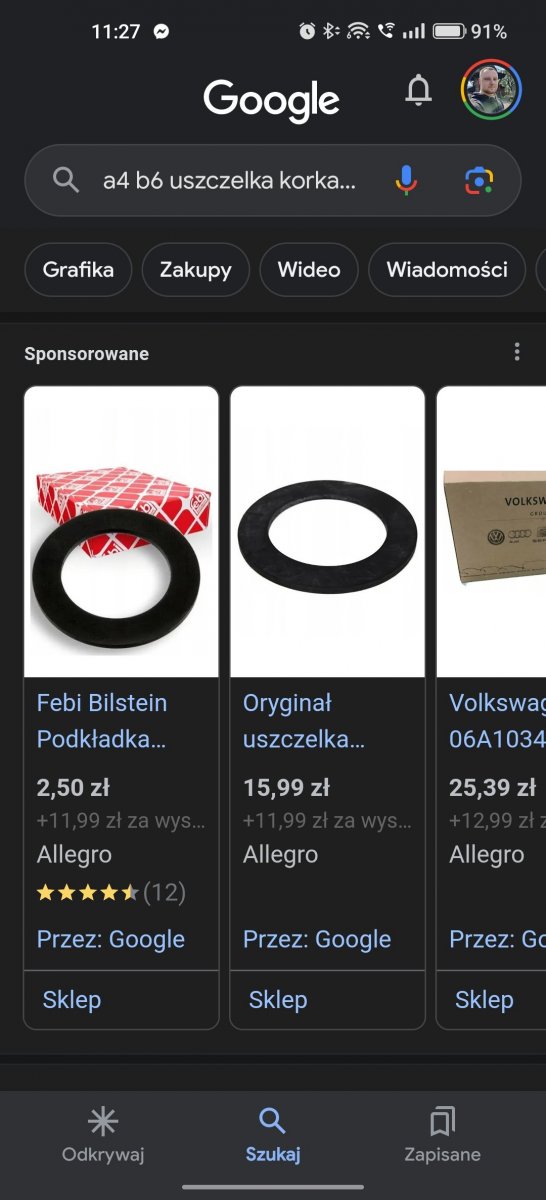This screenshot has height=1200, width=546.
Task: Open the three-dot menu beside Sponsorowane
Action: pos(517,352)
